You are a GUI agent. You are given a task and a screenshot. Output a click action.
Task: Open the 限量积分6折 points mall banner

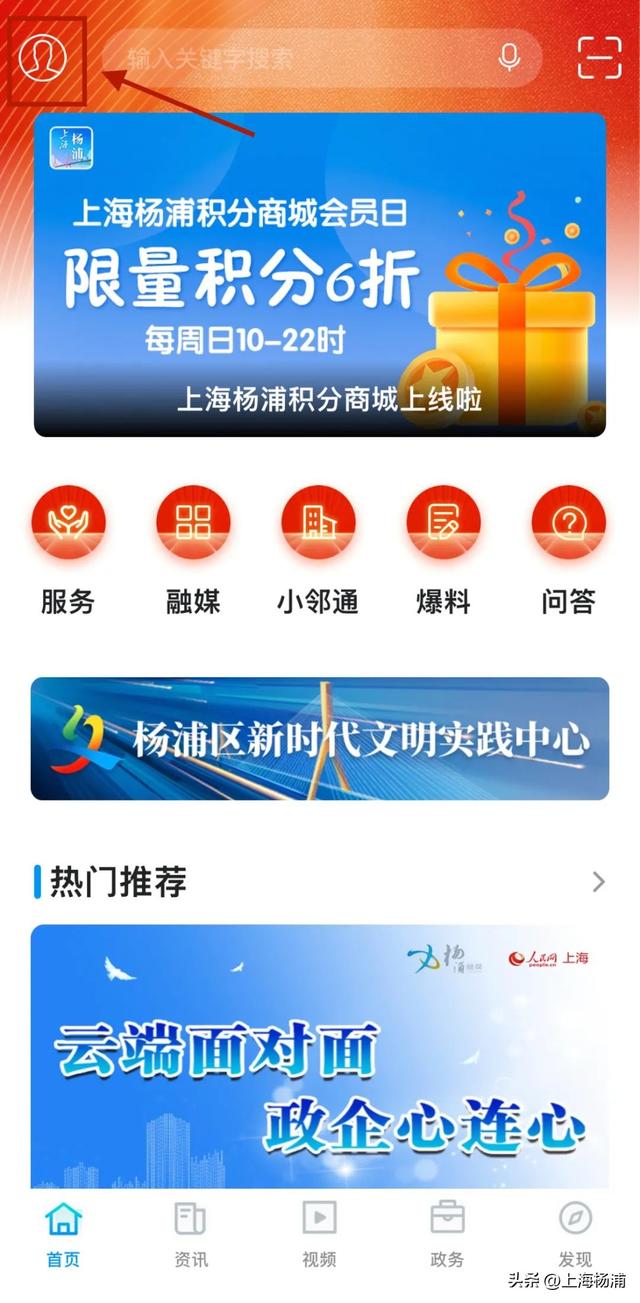[320, 275]
